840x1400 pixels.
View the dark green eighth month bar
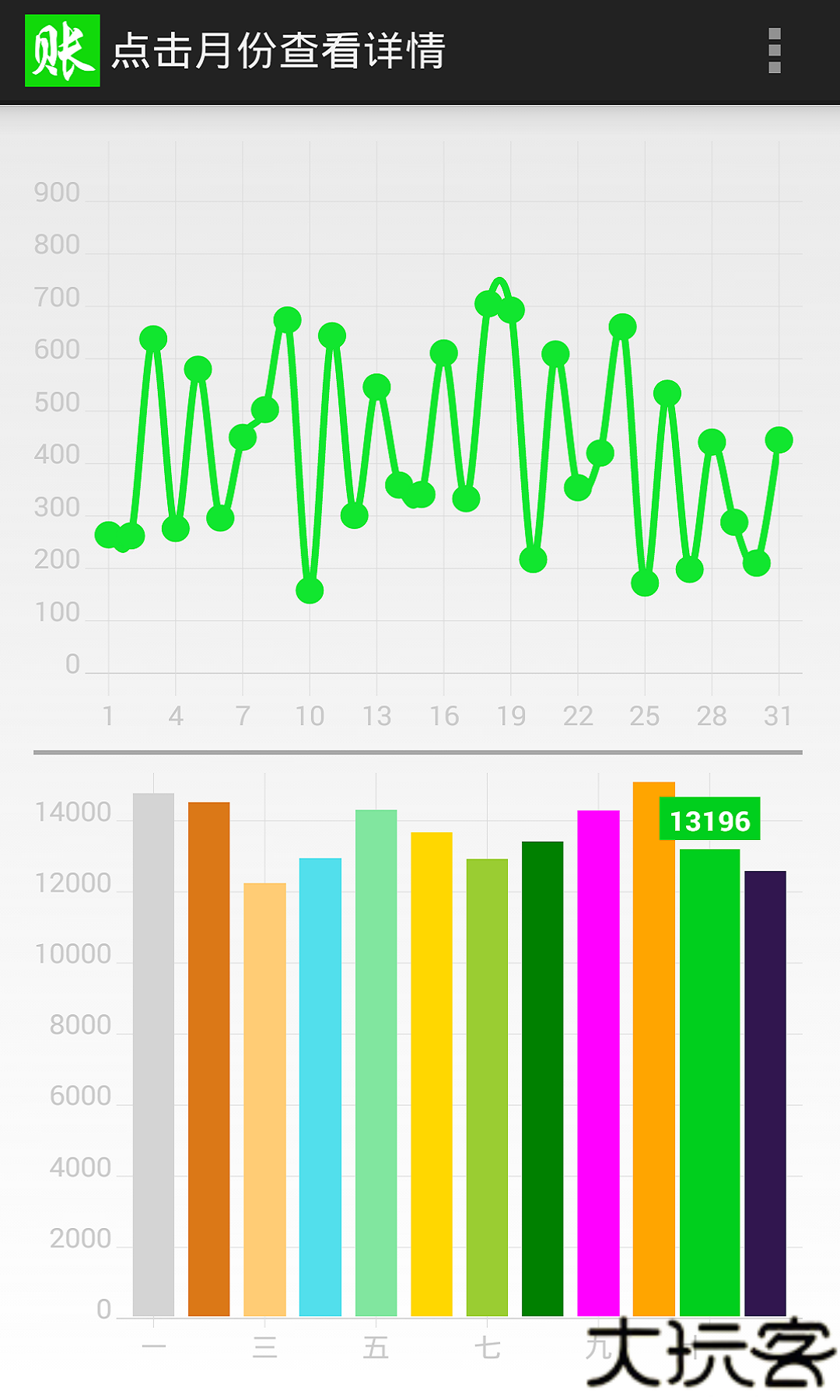(542, 1078)
